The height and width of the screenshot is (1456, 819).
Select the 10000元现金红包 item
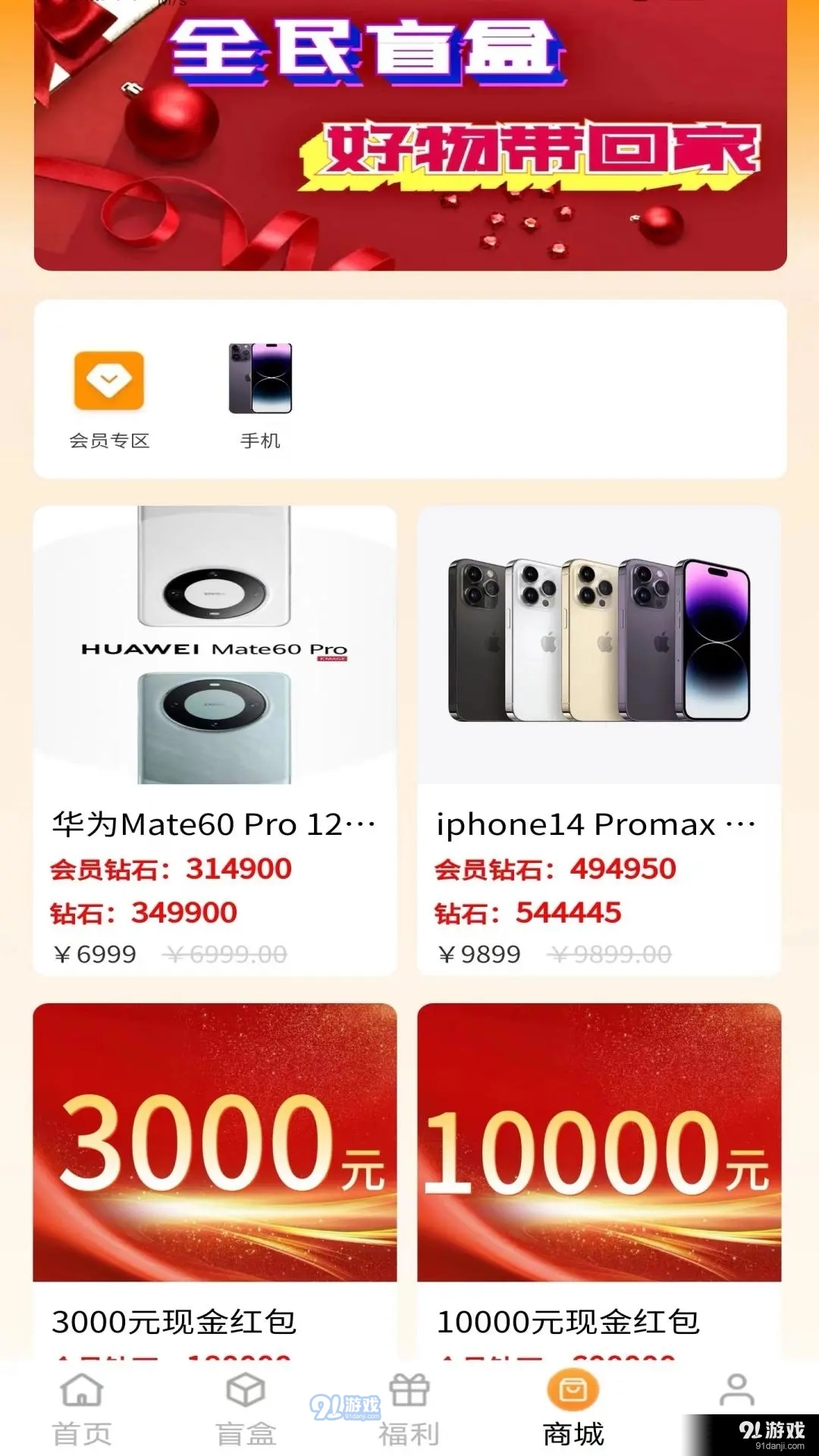599,1153
